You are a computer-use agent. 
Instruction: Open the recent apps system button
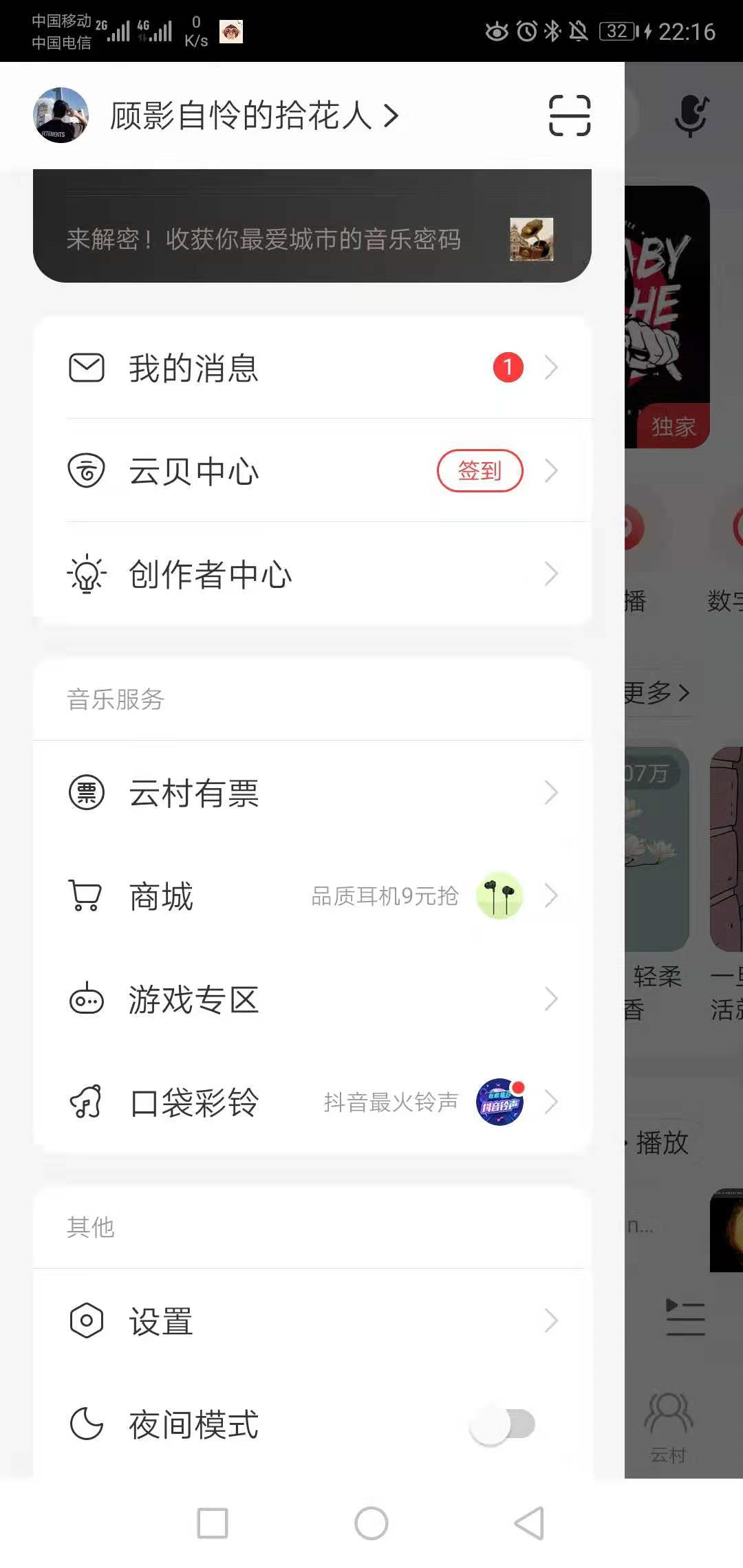[x=213, y=1523]
